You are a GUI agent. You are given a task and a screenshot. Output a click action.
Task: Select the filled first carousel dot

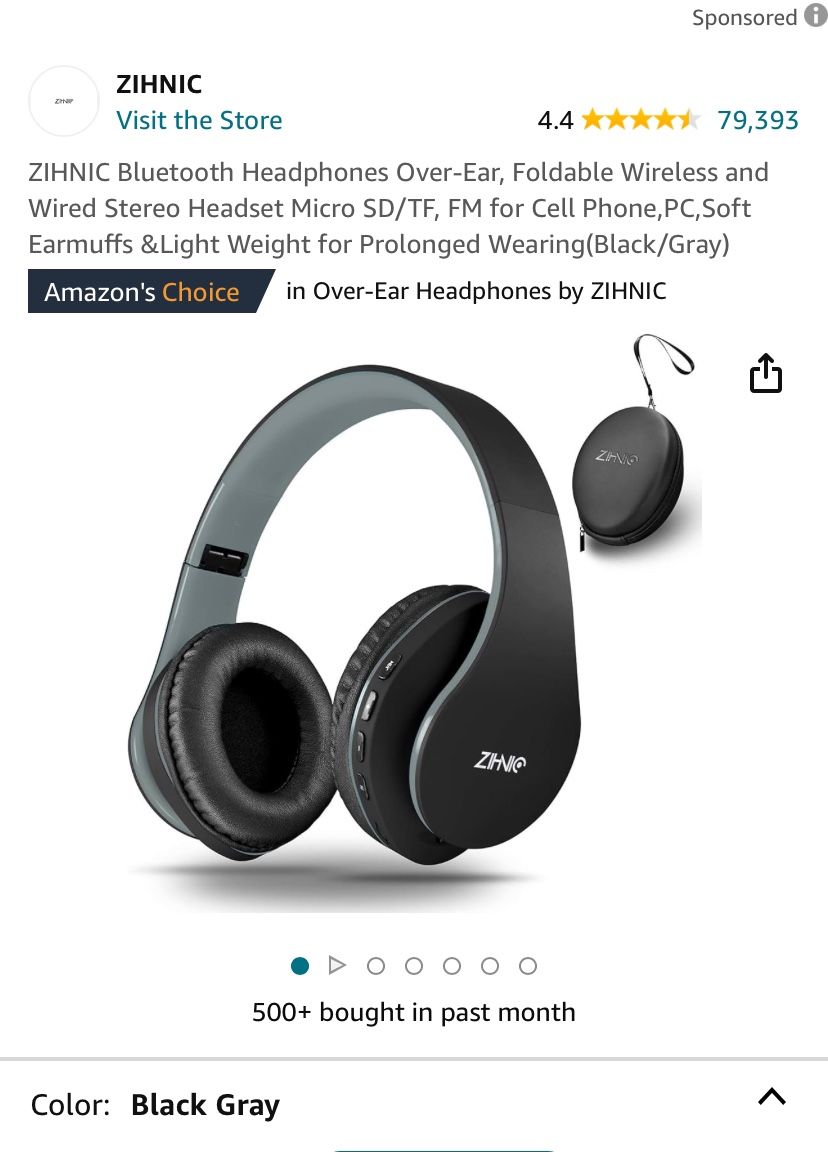[x=299, y=965]
